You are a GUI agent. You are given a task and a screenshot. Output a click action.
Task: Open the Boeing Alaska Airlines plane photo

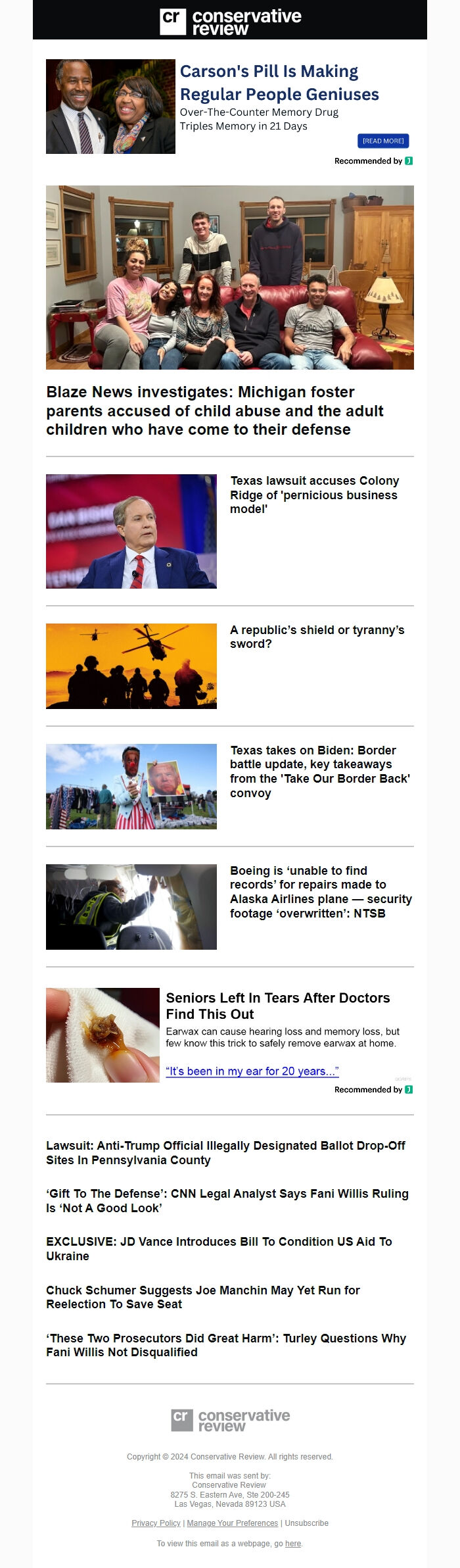pyautogui.click(x=131, y=906)
